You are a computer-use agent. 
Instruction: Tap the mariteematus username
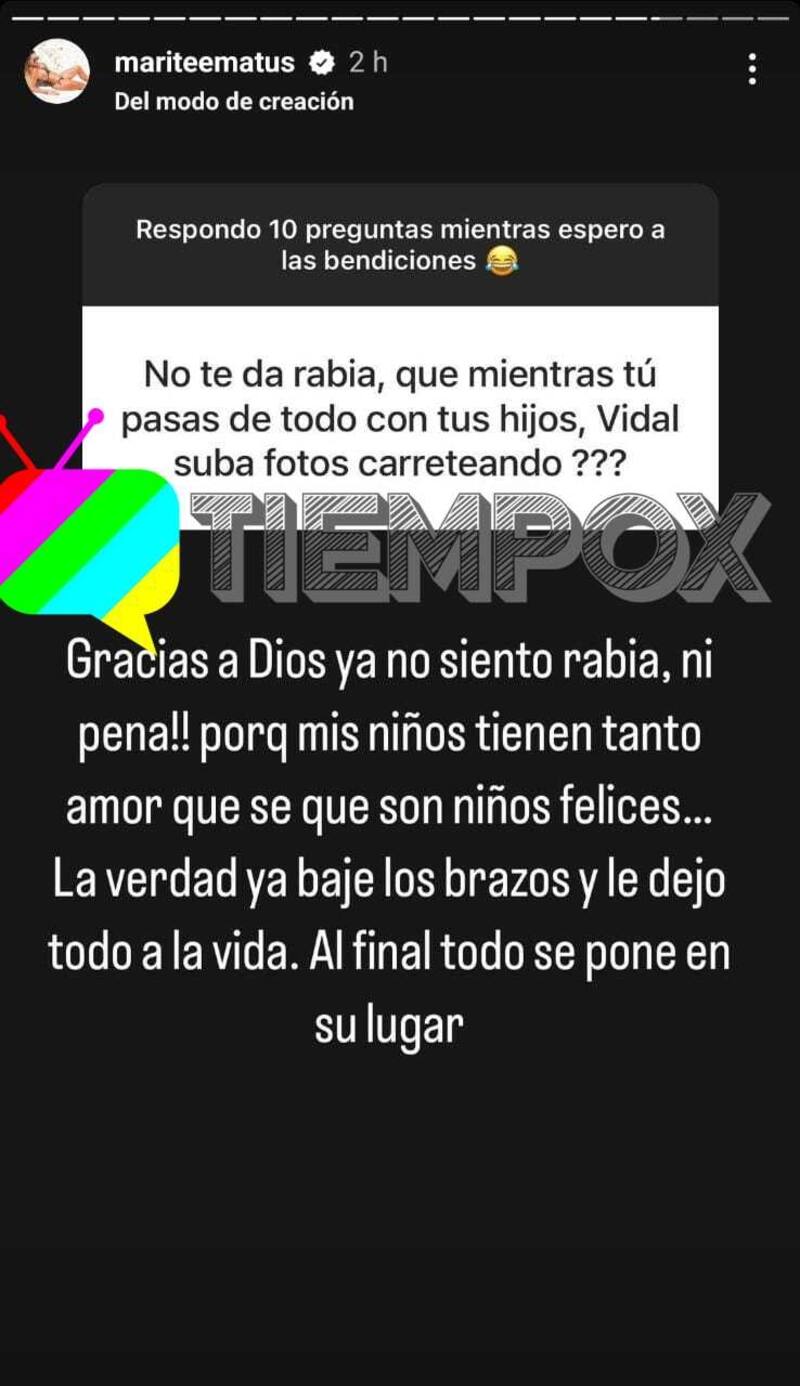(x=205, y=63)
